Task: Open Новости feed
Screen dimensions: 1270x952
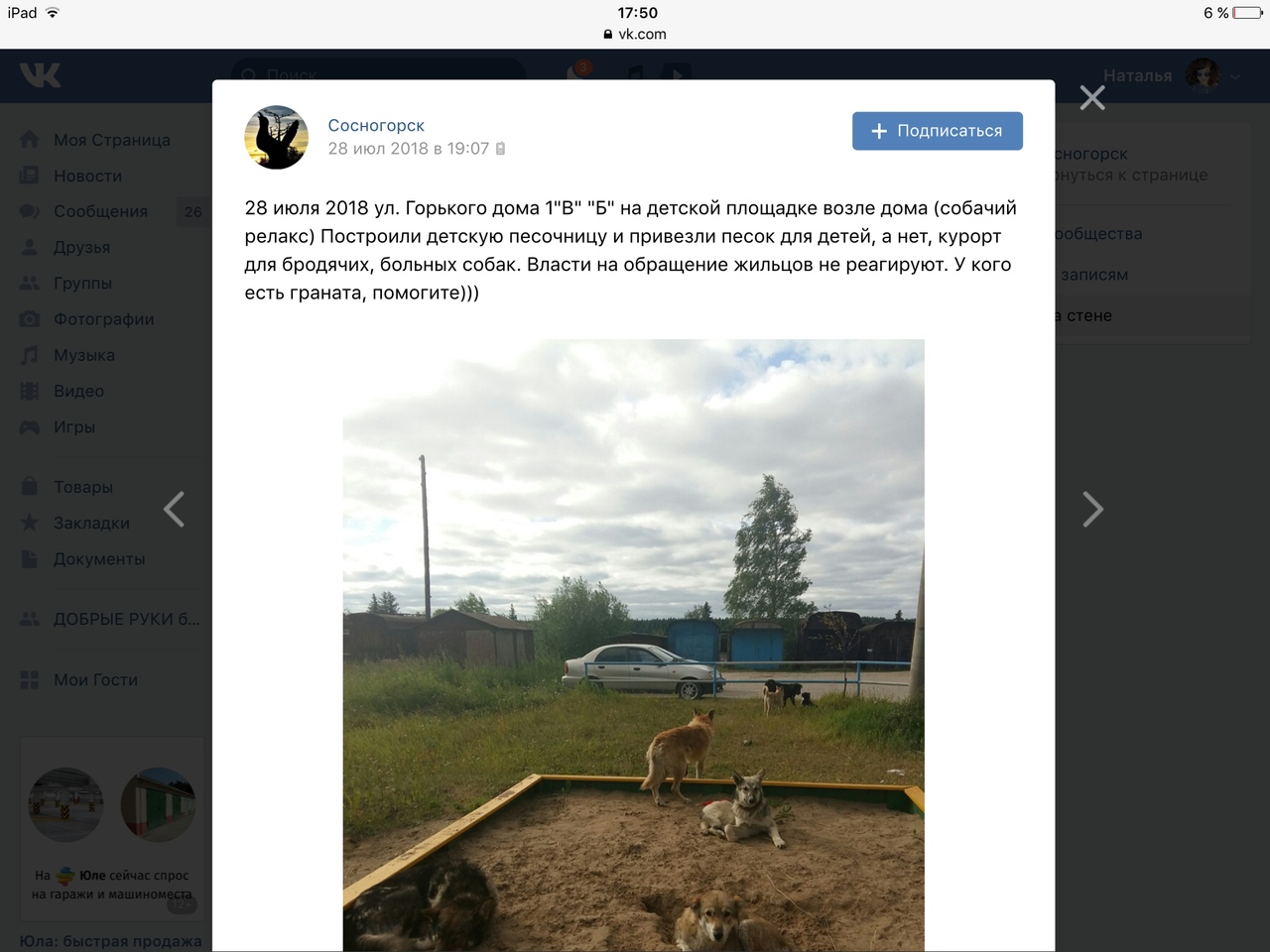Action: (87, 176)
